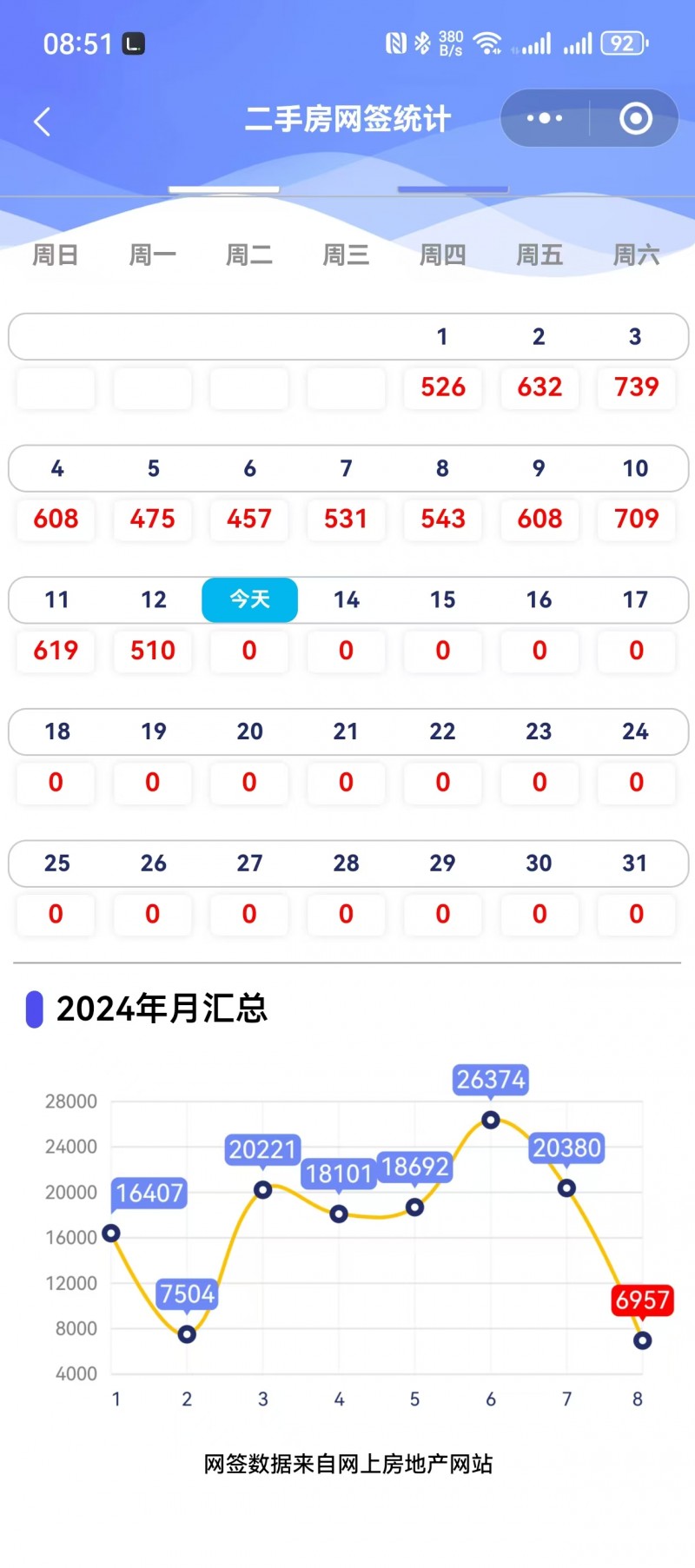The height and width of the screenshot is (1568, 695).
Task: Tap the month 2 point labeled 7504
Action: [x=187, y=1333]
